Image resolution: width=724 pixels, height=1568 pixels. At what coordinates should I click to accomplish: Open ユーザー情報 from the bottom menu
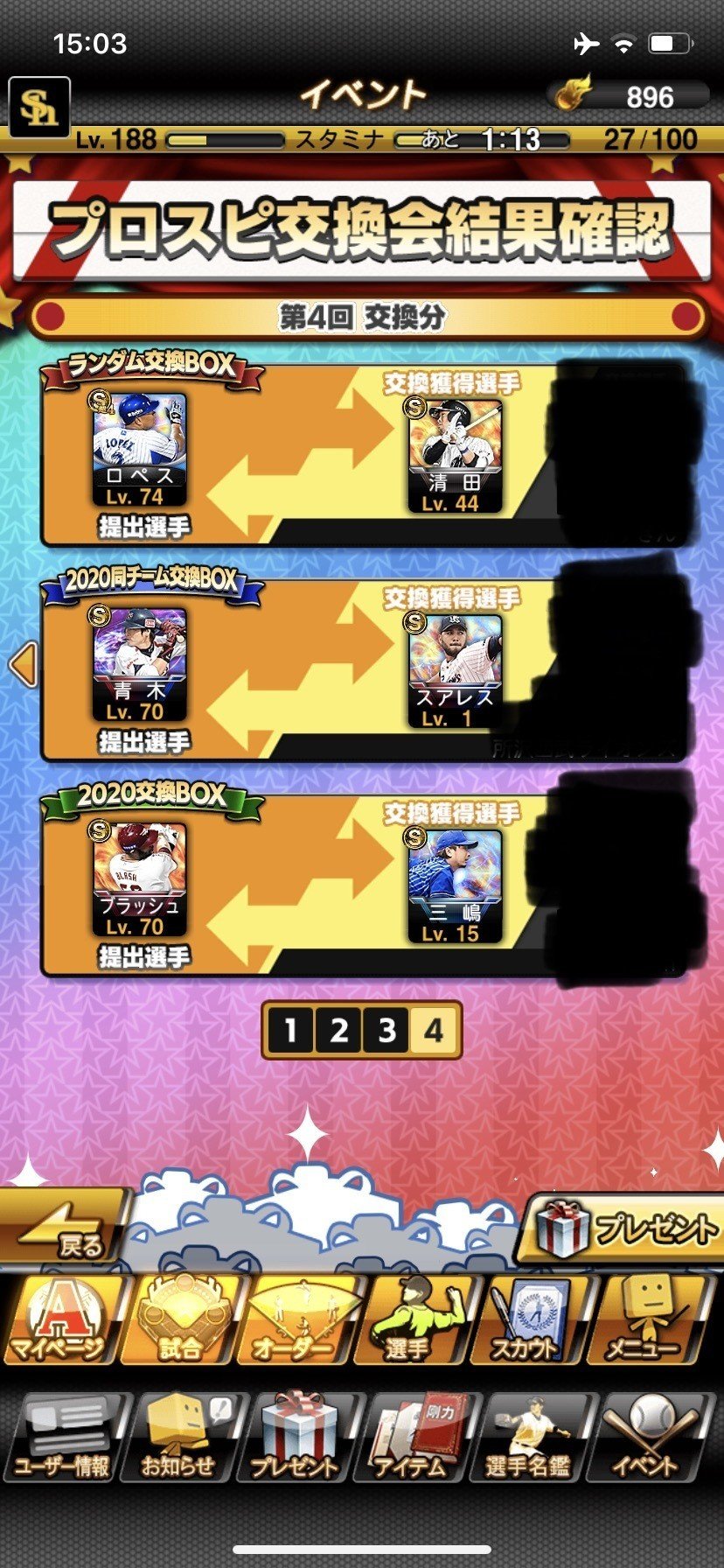coord(63,1437)
